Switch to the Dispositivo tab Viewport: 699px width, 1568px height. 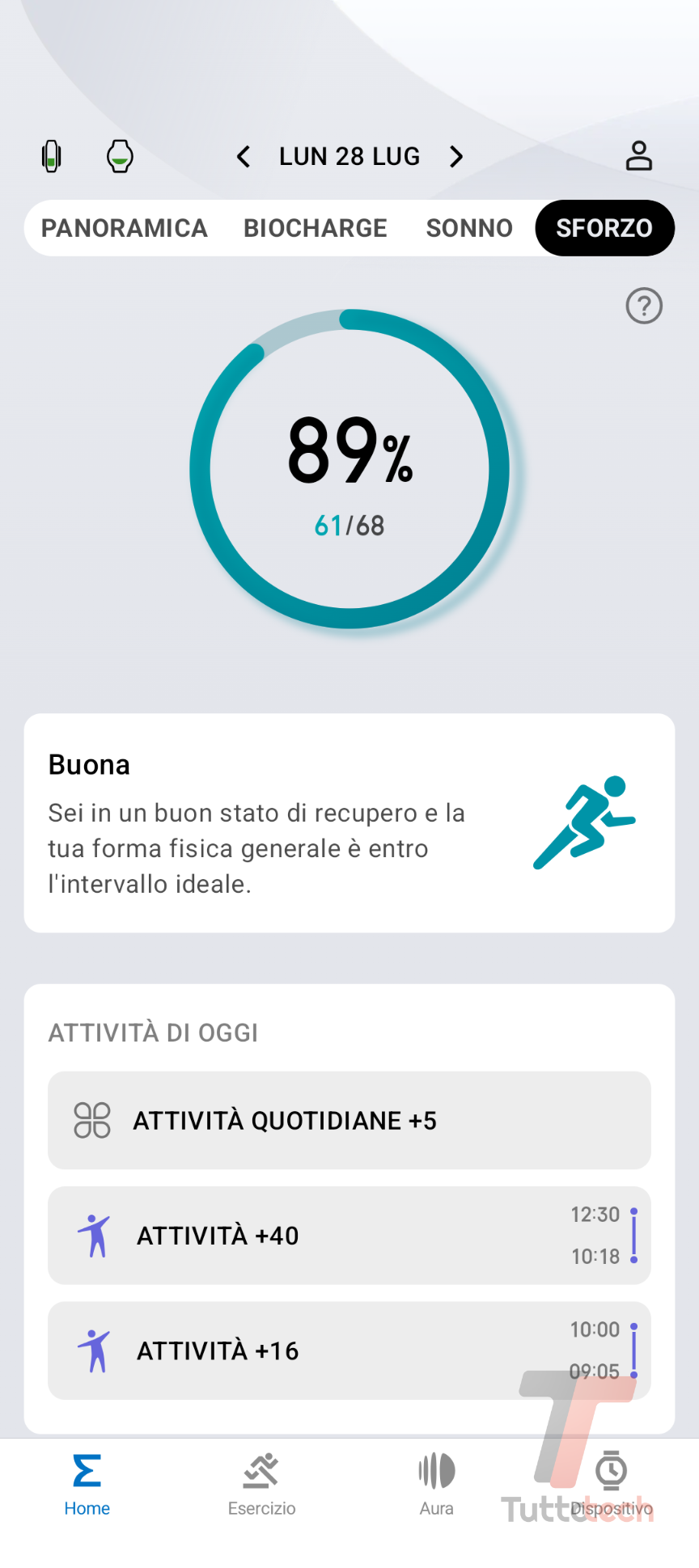point(612,1484)
